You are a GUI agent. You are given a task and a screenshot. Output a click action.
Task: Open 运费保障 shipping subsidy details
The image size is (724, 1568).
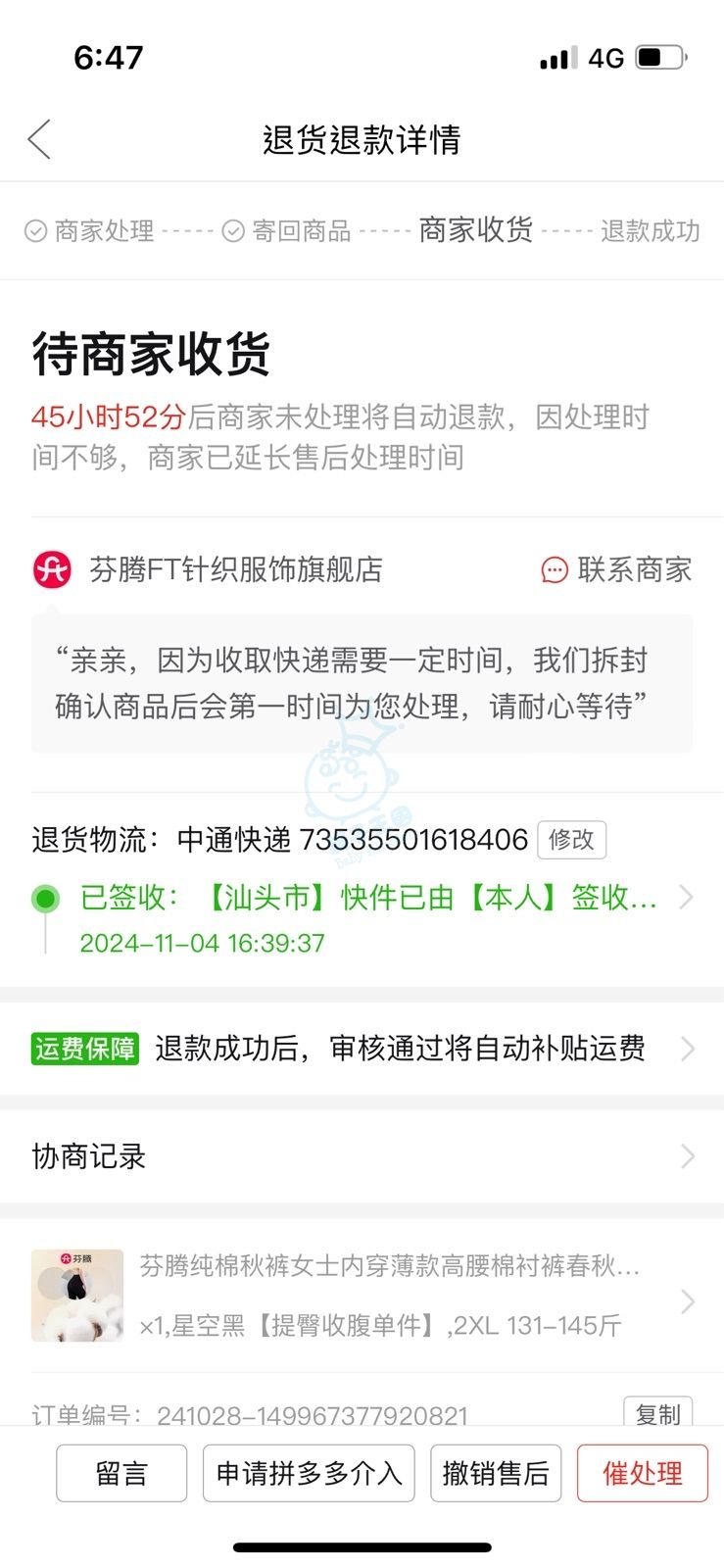(x=362, y=1049)
